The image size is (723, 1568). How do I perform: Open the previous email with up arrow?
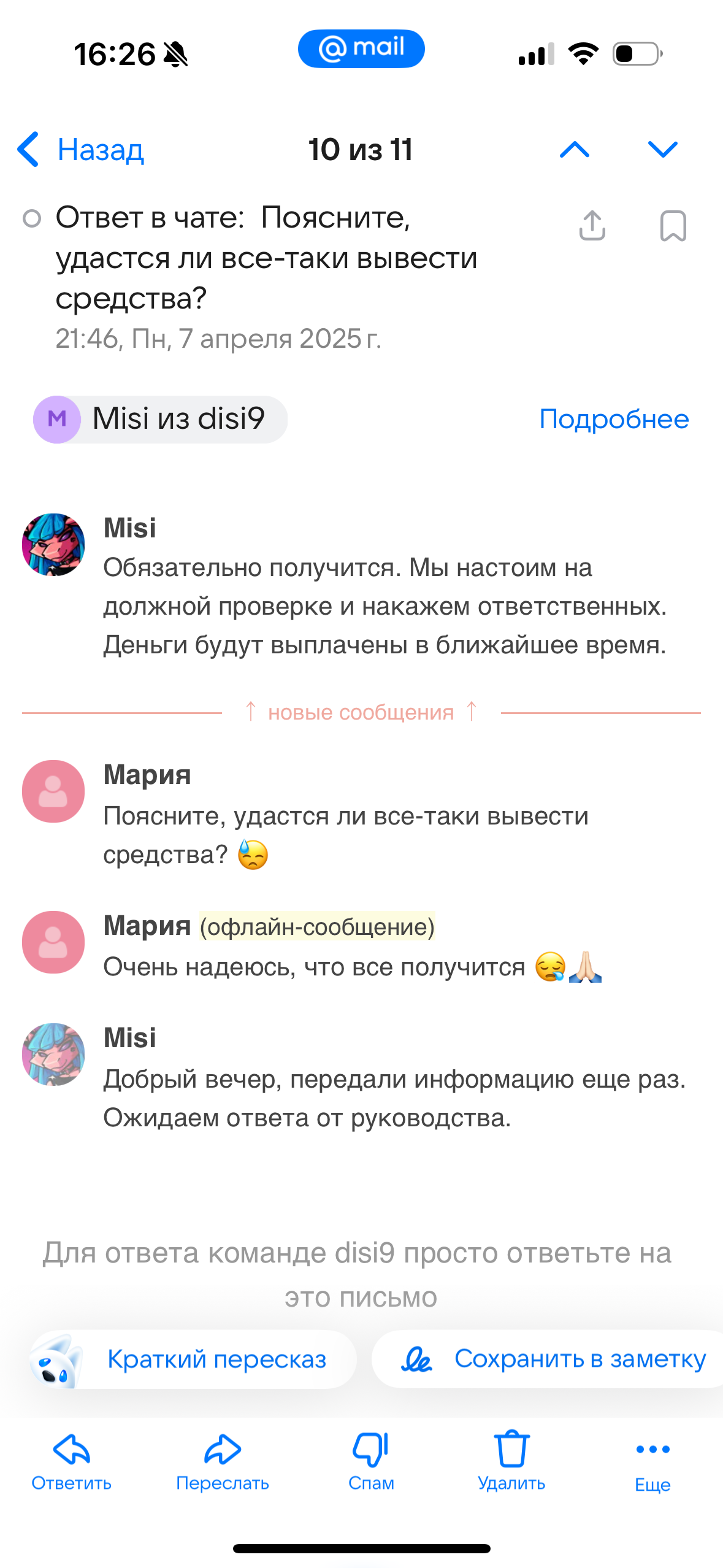[575, 149]
